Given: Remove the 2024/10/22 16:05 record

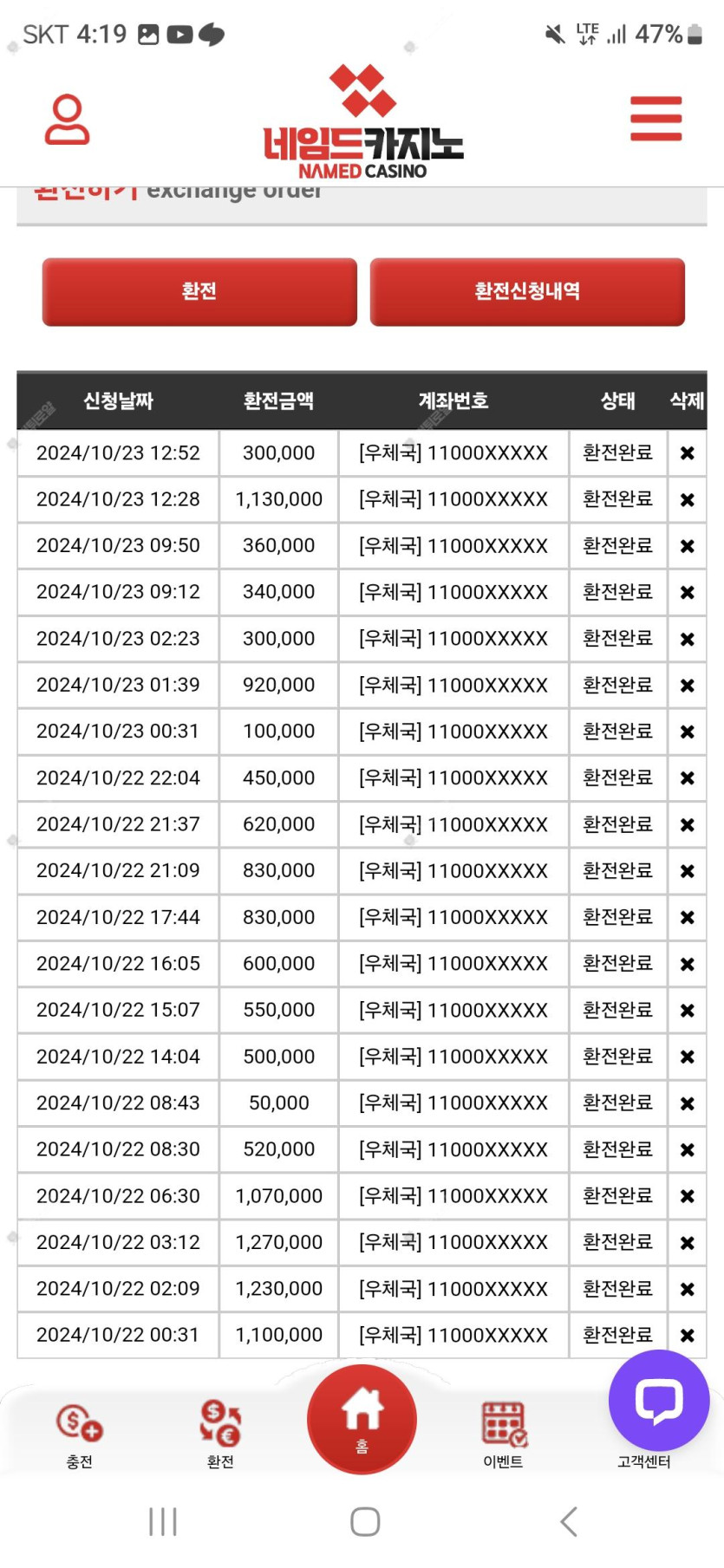Looking at the screenshot, I should click(x=687, y=964).
